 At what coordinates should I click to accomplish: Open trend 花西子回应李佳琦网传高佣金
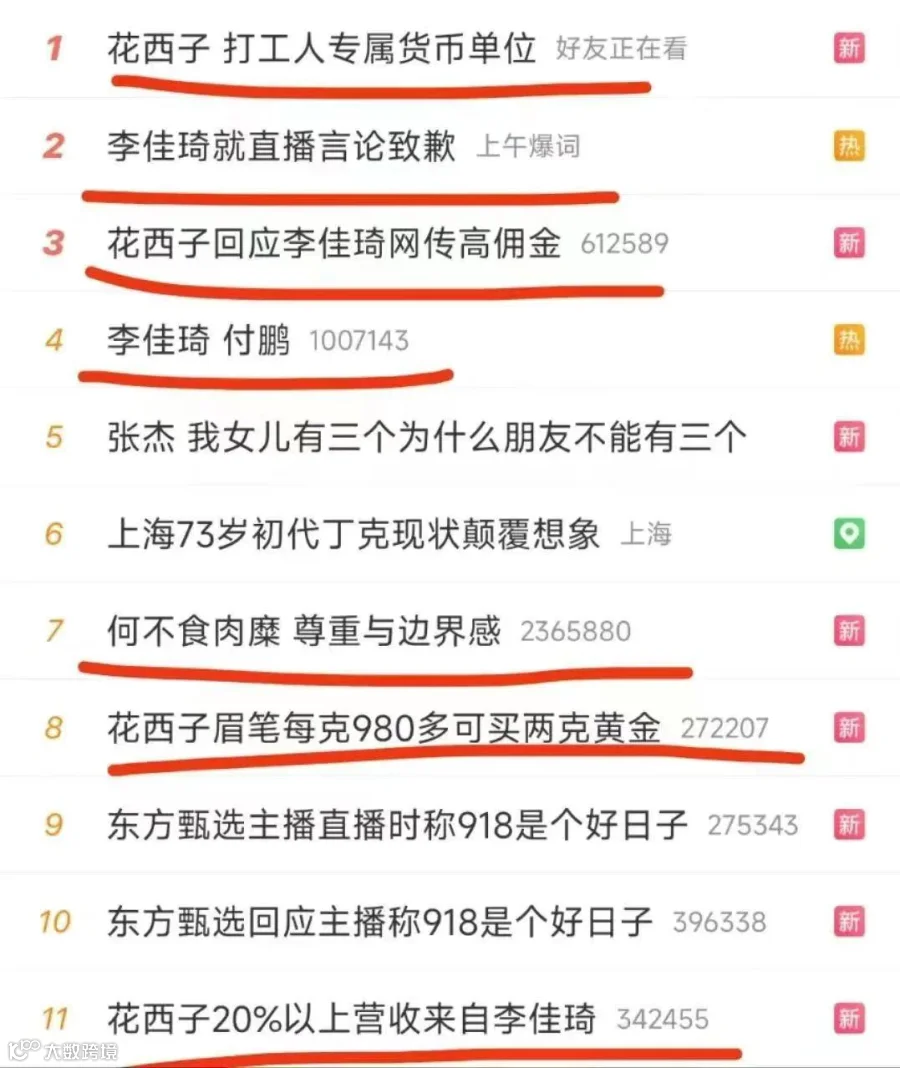pyautogui.click(x=334, y=243)
